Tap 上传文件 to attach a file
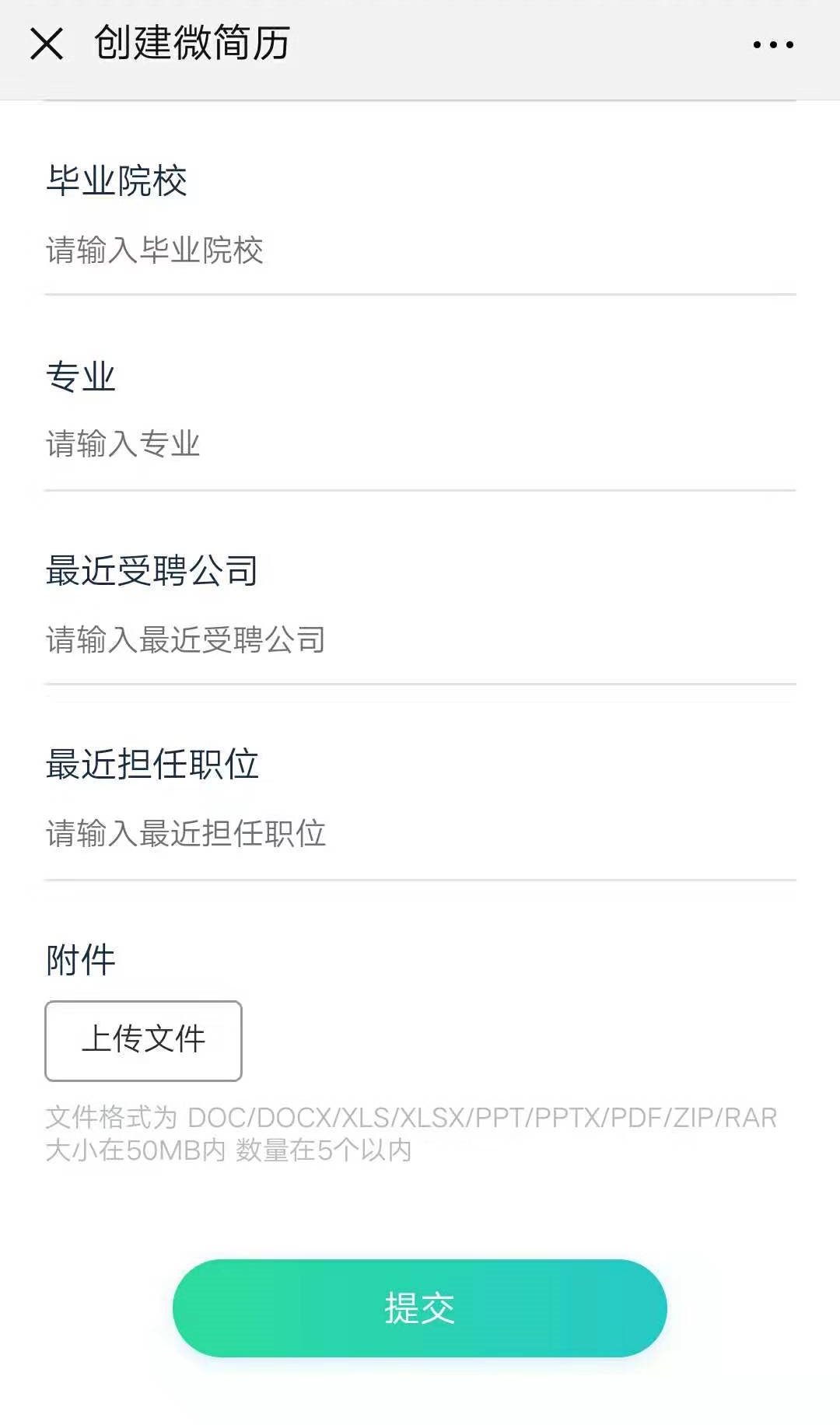The image size is (840, 1425). [x=143, y=1041]
